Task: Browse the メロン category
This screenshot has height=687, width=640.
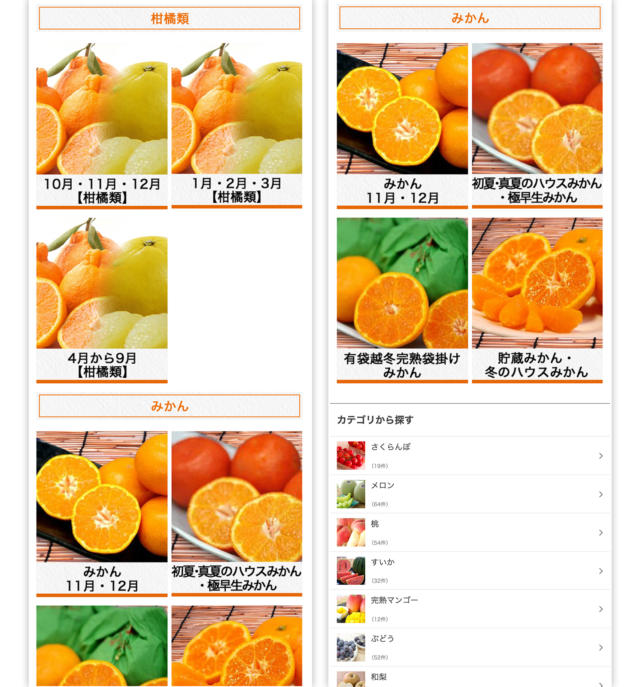Action: point(470,494)
